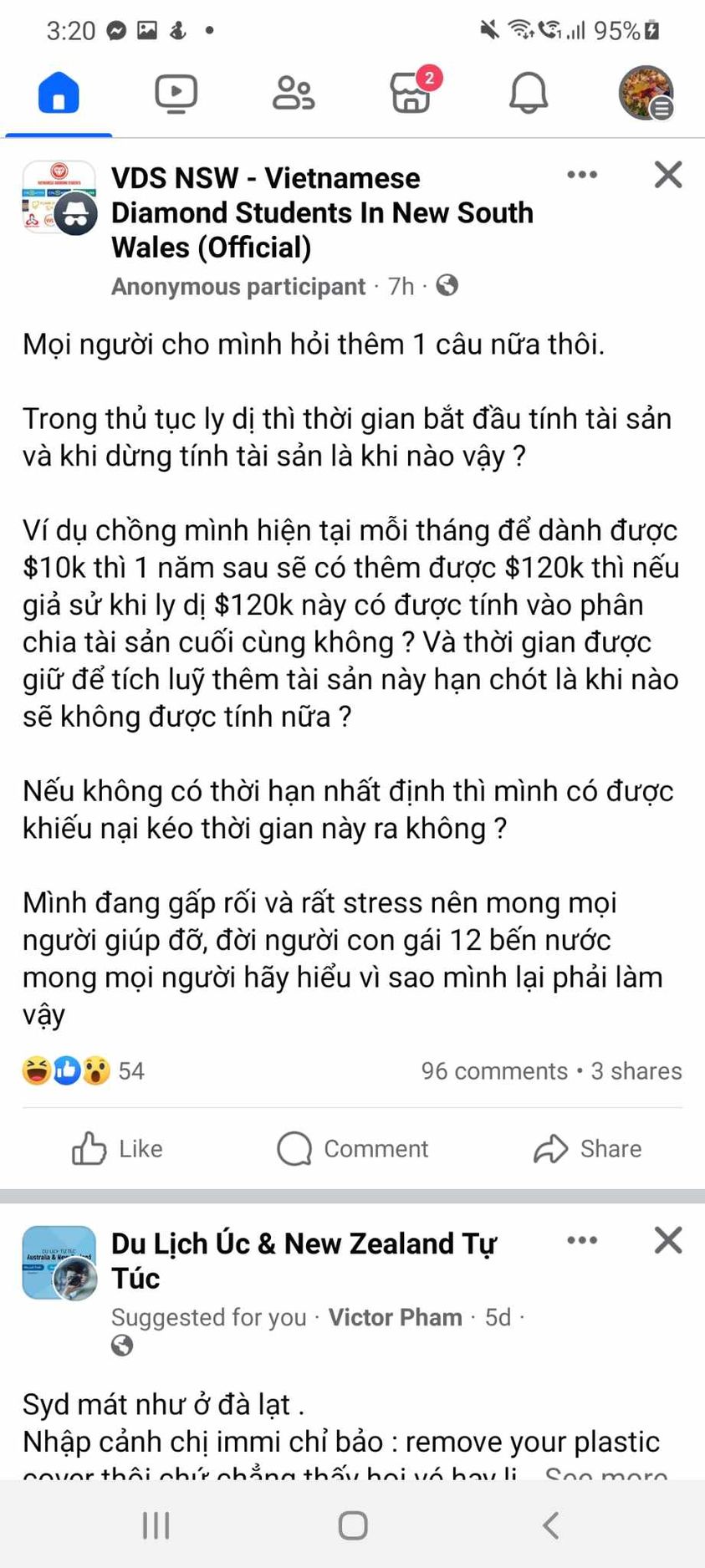Expand post text with See more
This screenshot has height=1568, width=705.
pyautogui.click(x=605, y=1472)
